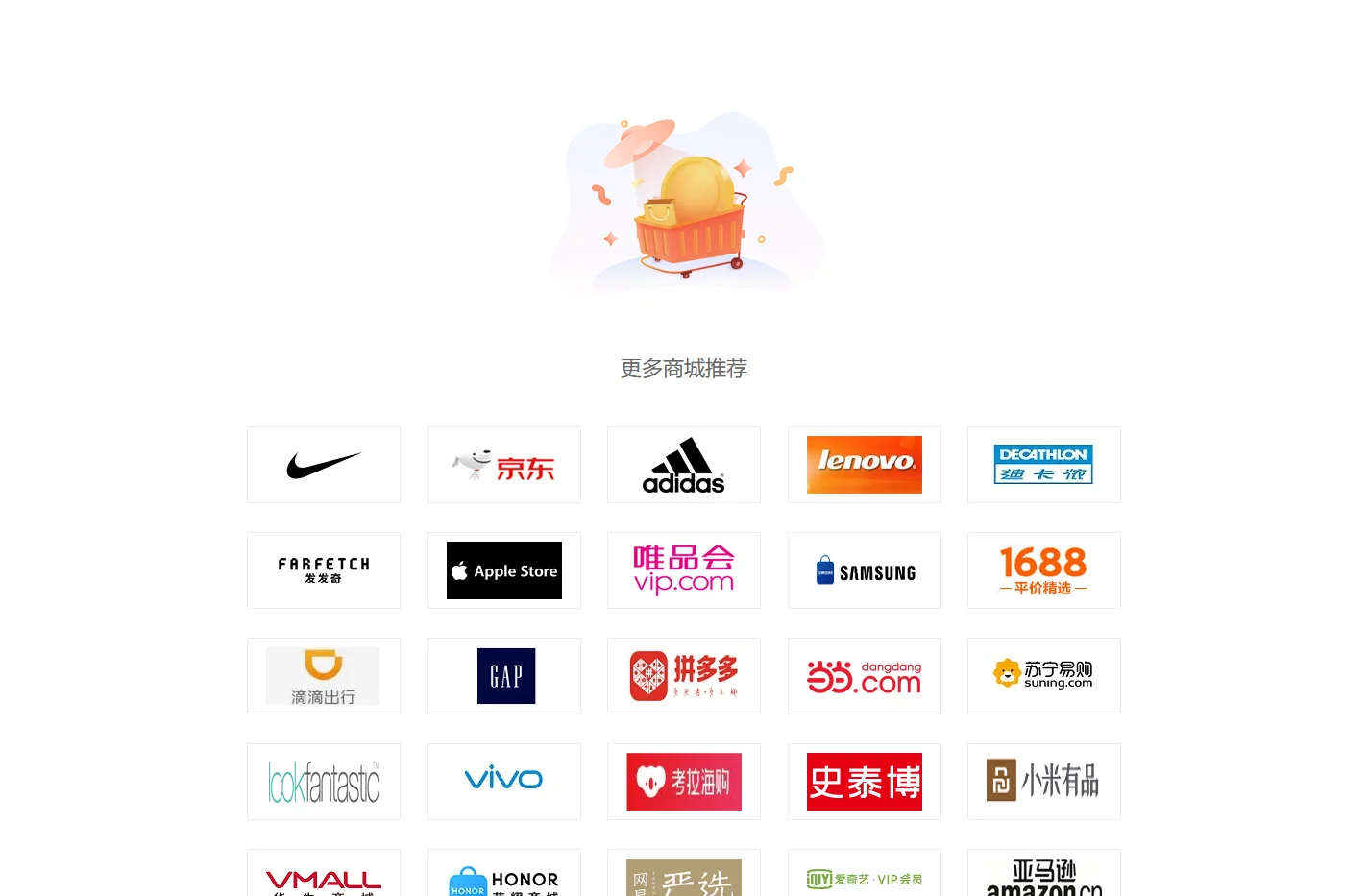Open the Lenovo store tile
This screenshot has height=896, width=1368.
pyautogui.click(x=865, y=465)
